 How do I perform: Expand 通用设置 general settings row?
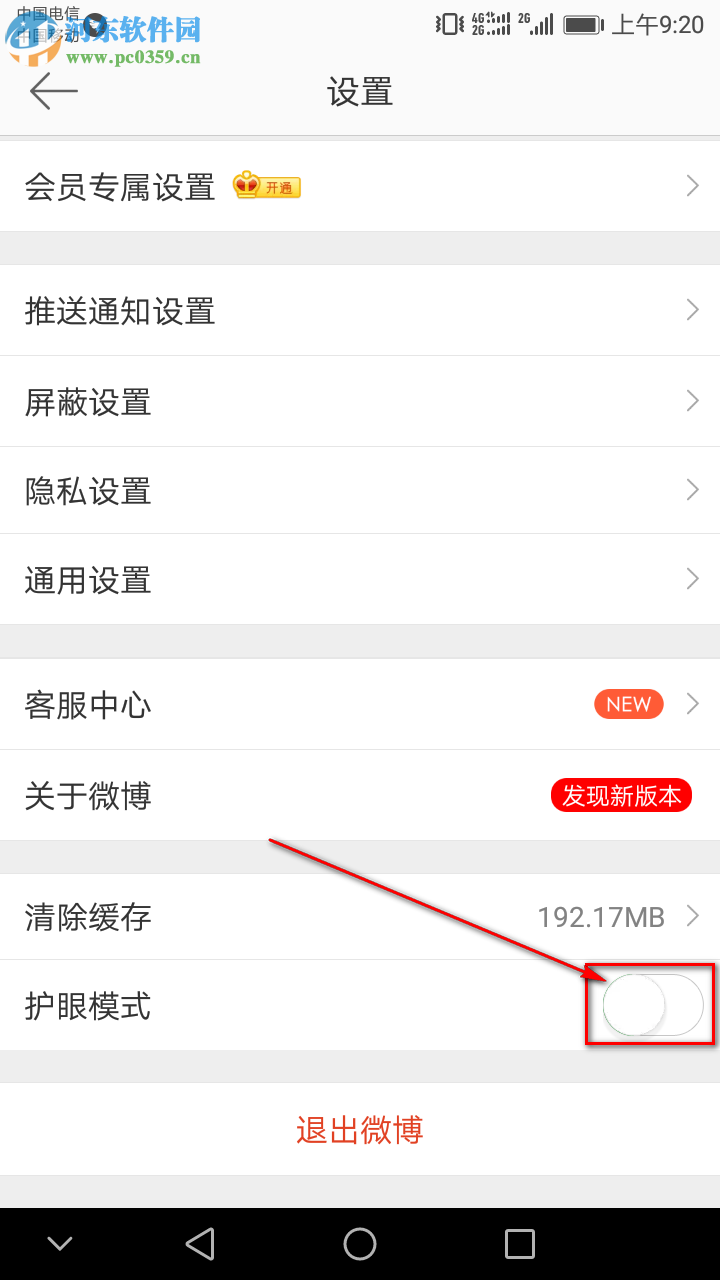360,580
